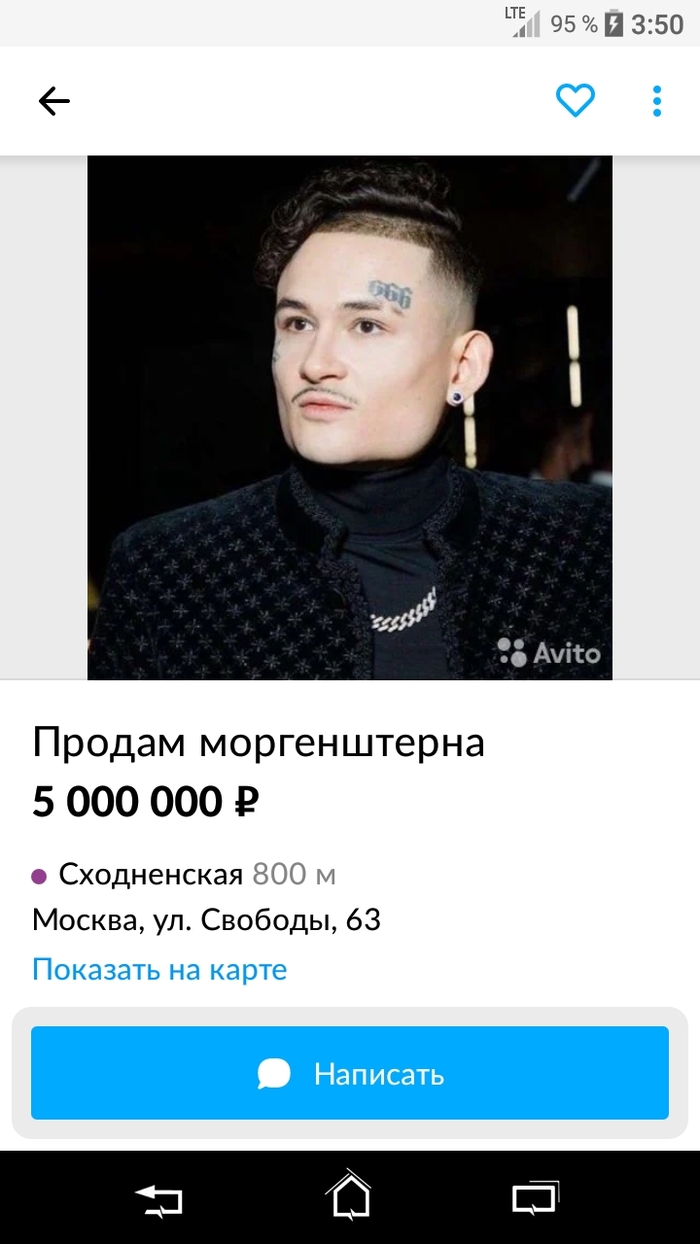Tap the system home button
The image size is (700, 1244).
click(348, 1196)
